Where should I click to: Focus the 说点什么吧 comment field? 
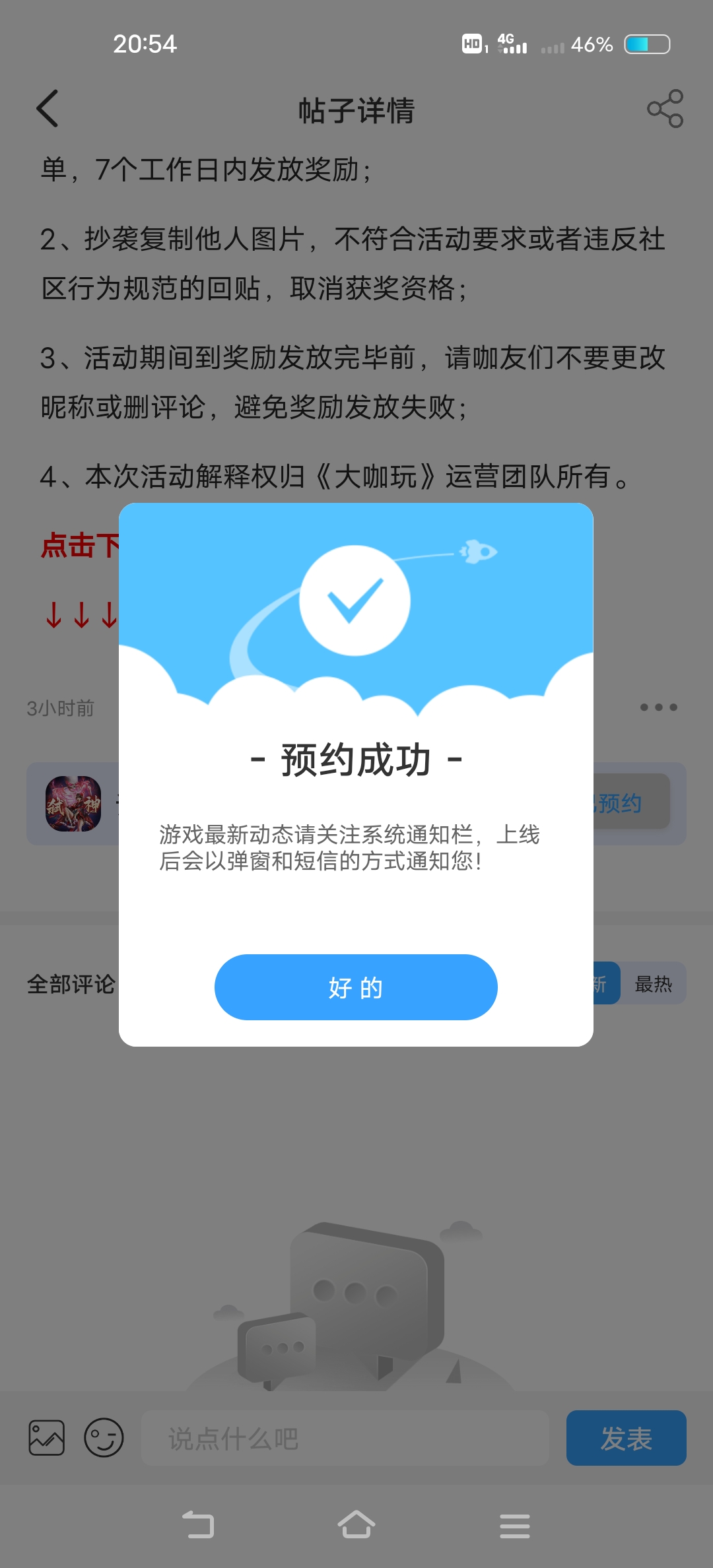(345, 1439)
